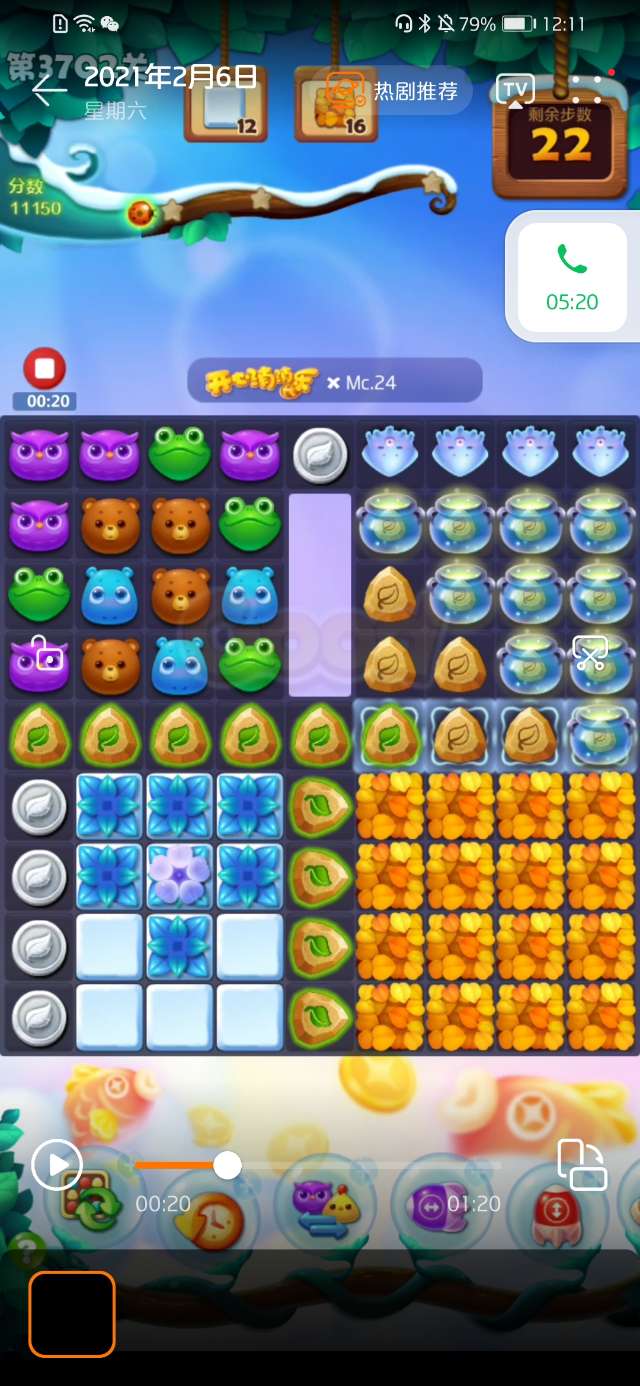Cast video to TV

click(x=515, y=90)
